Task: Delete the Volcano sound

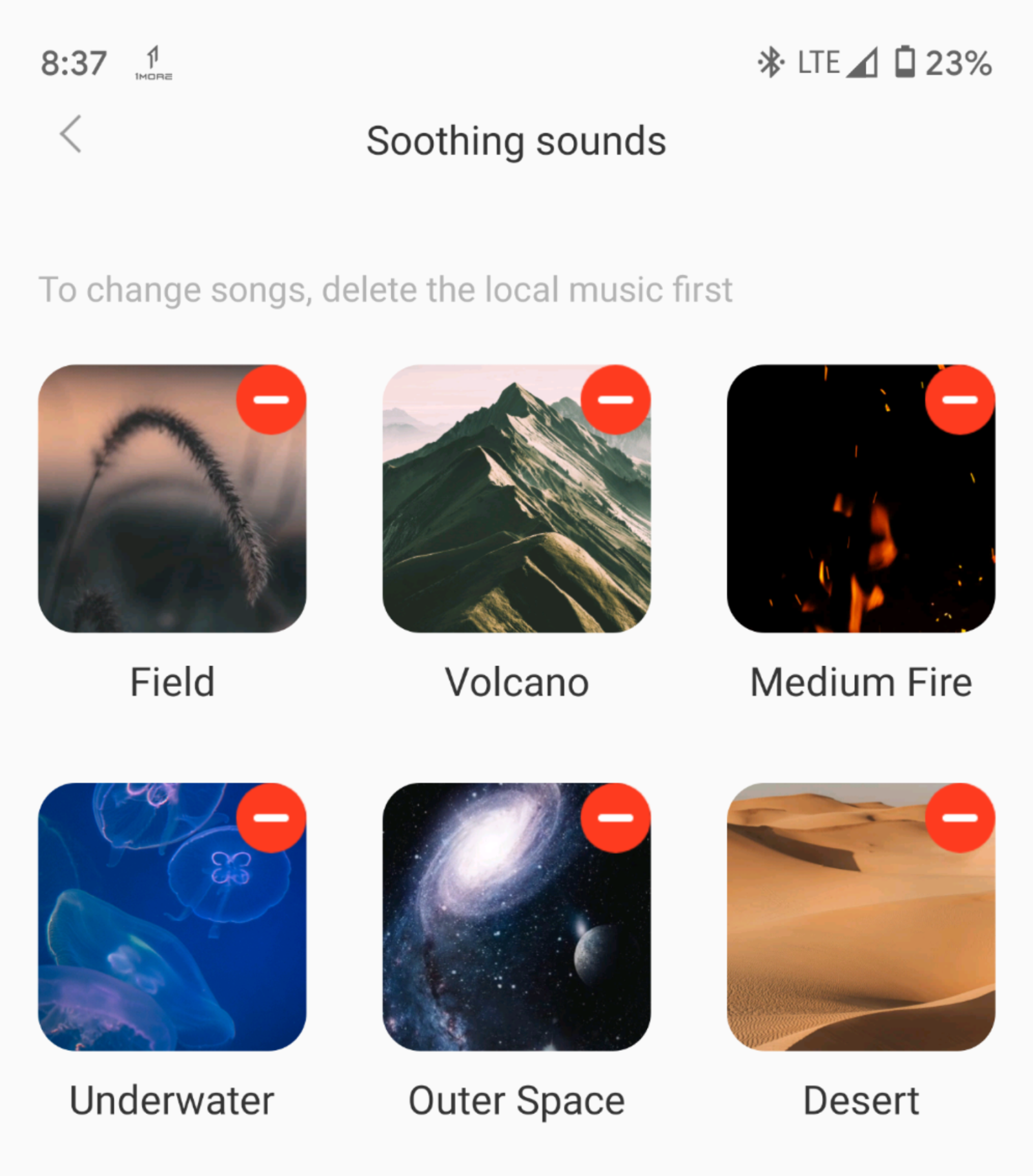Action: [x=615, y=400]
